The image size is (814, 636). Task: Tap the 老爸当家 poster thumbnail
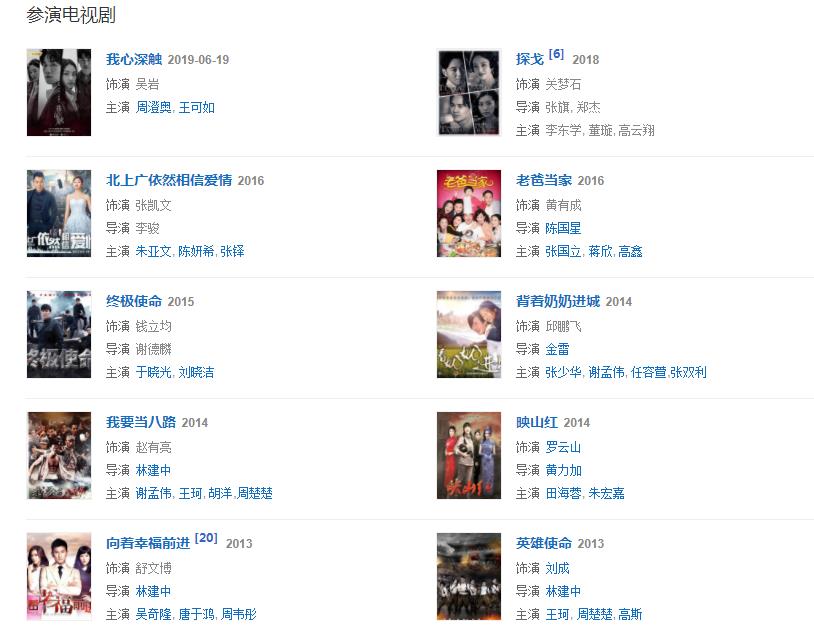click(x=469, y=213)
